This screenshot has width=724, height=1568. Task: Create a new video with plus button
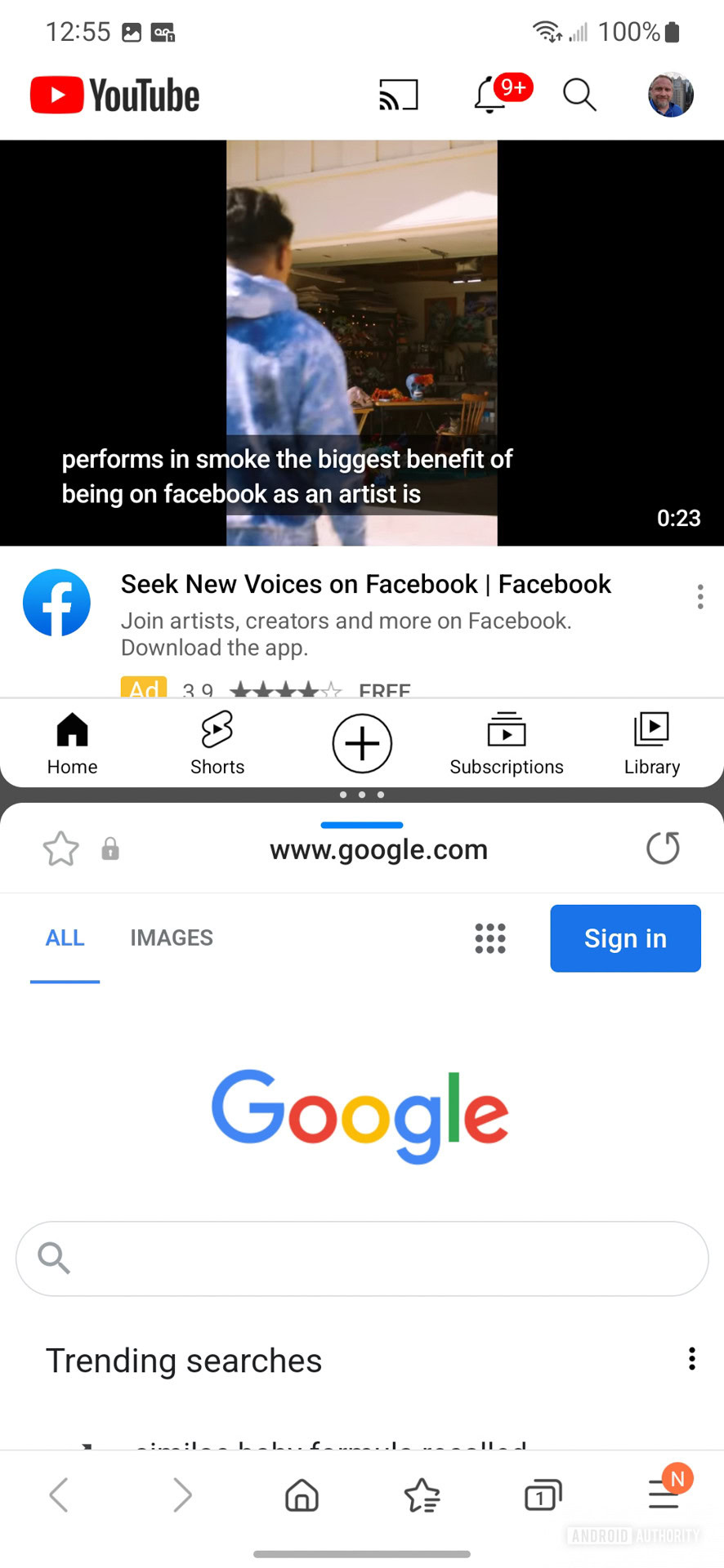coord(362,743)
